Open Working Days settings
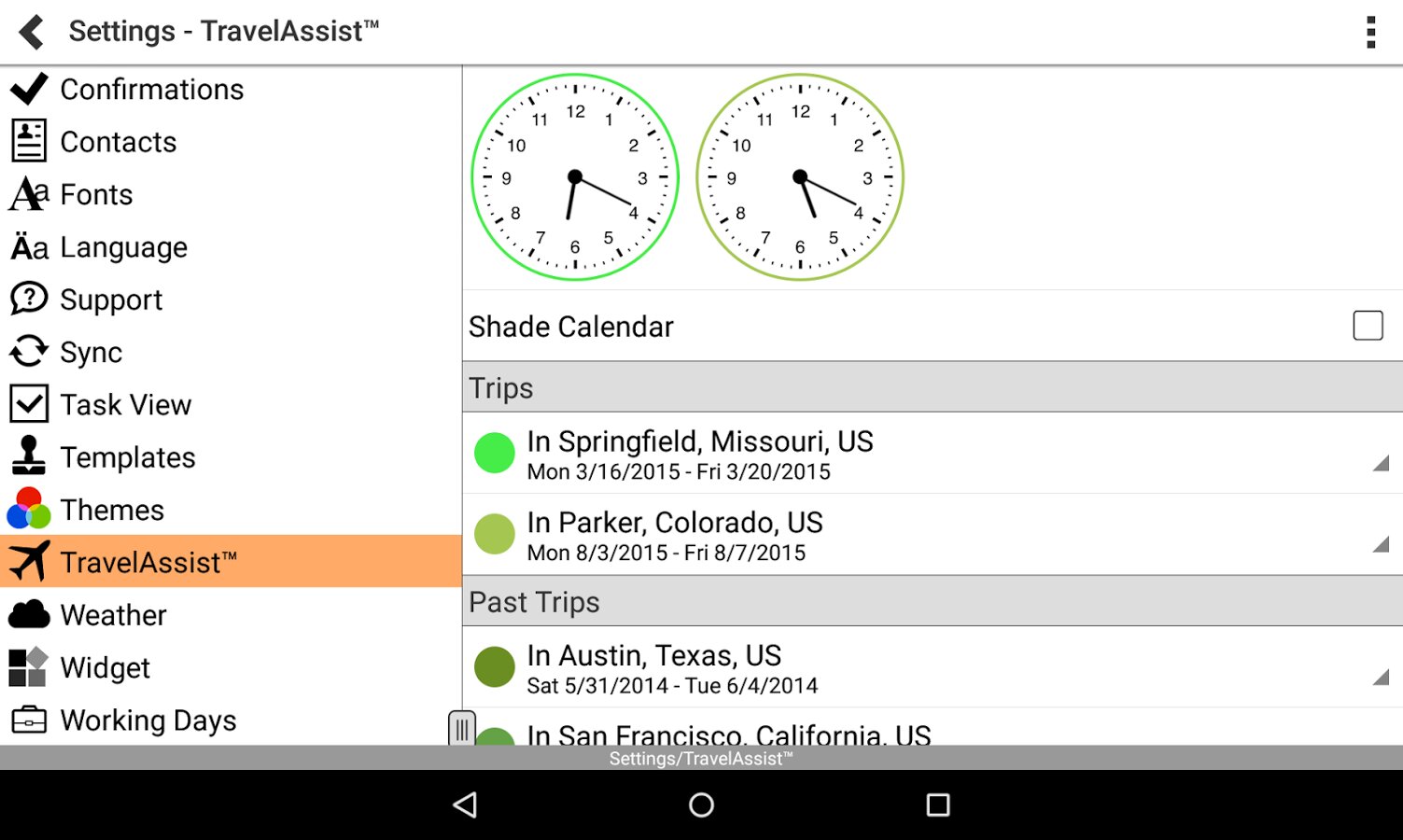The height and width of the screenshot is (840, 1403). 147,721
